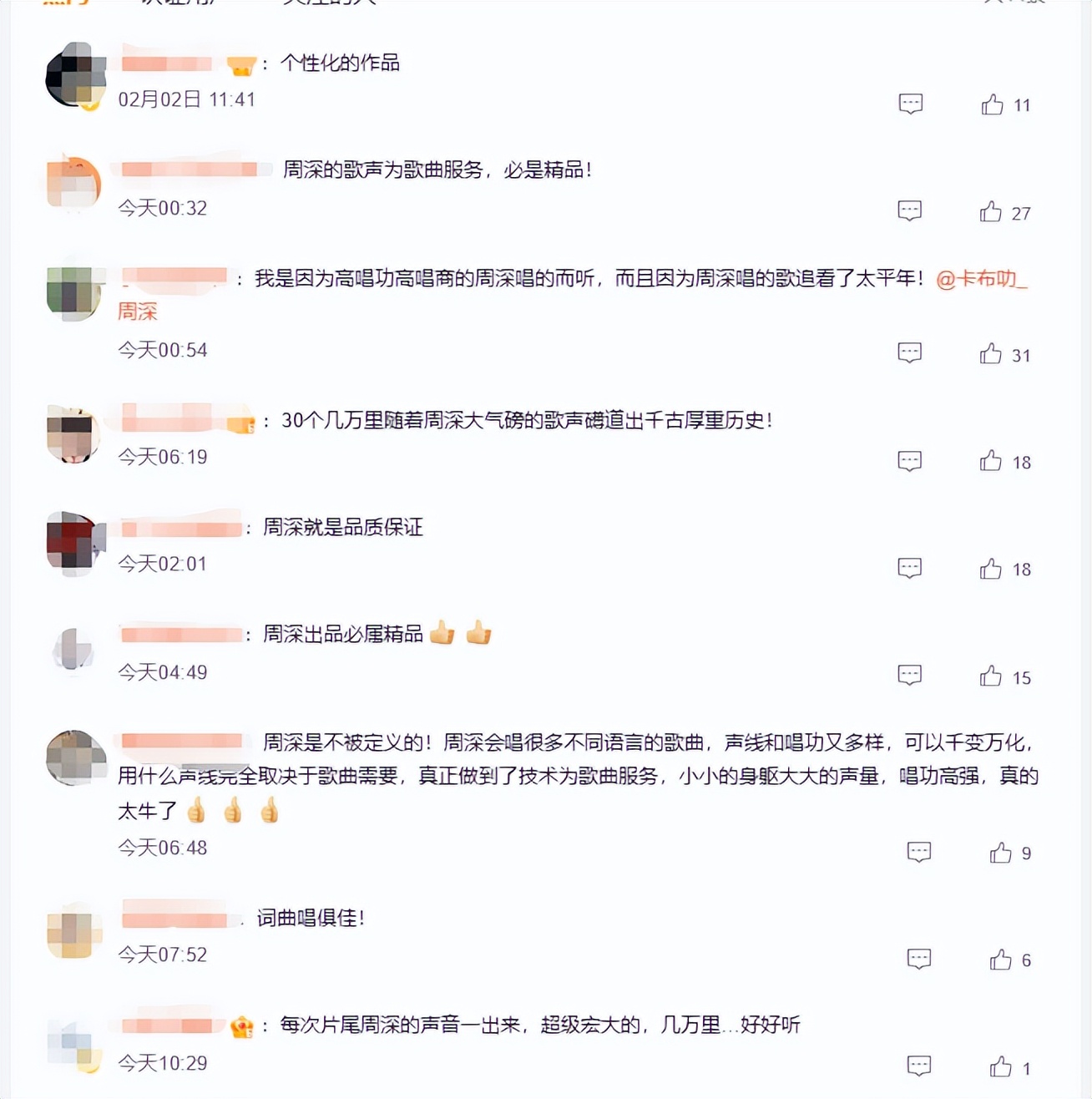Open the @卡布叻_周深 mention link

click(980, 279)
